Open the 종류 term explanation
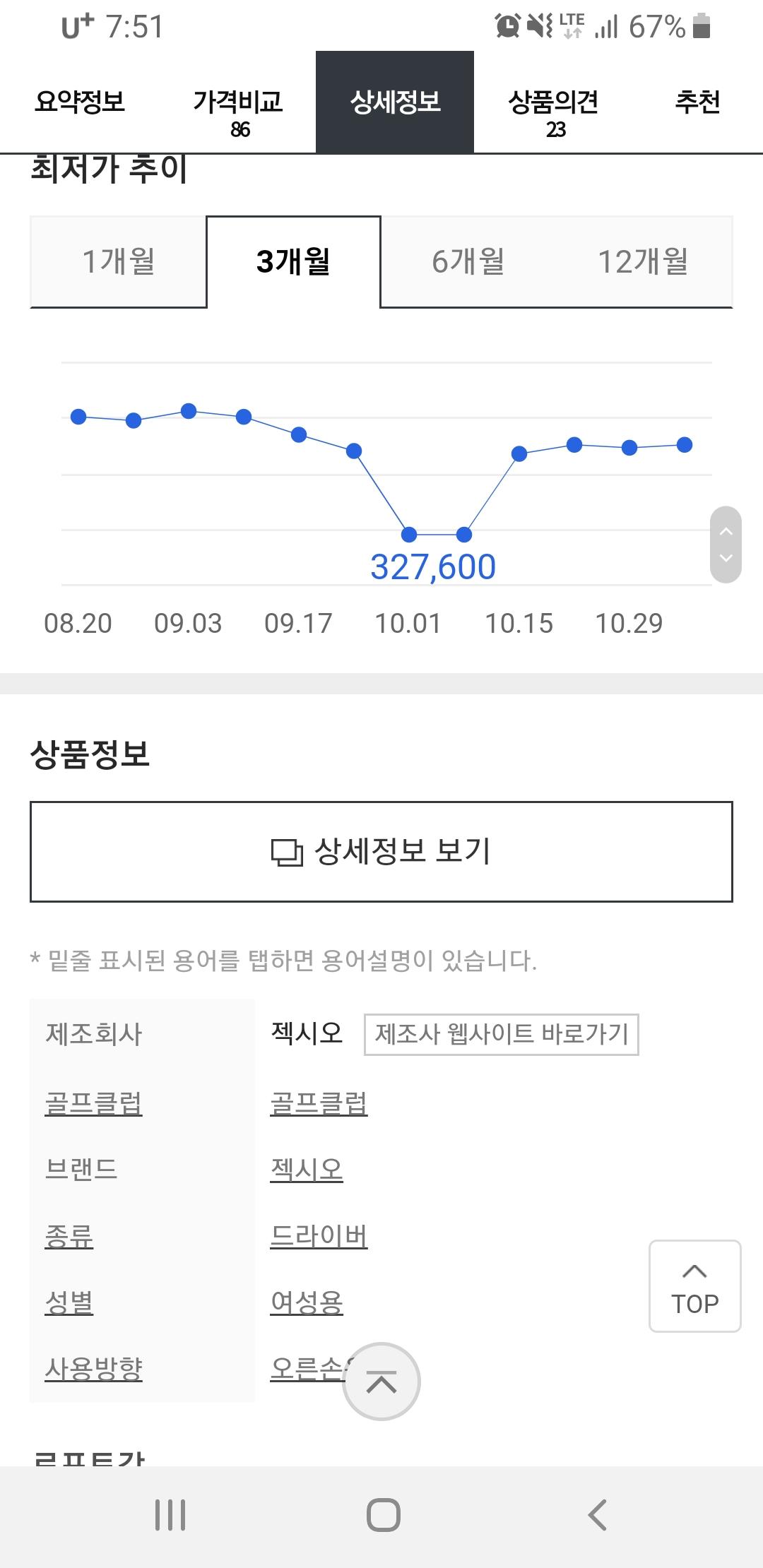The height and width of the screenshot is (1568, 763). 69,1236
